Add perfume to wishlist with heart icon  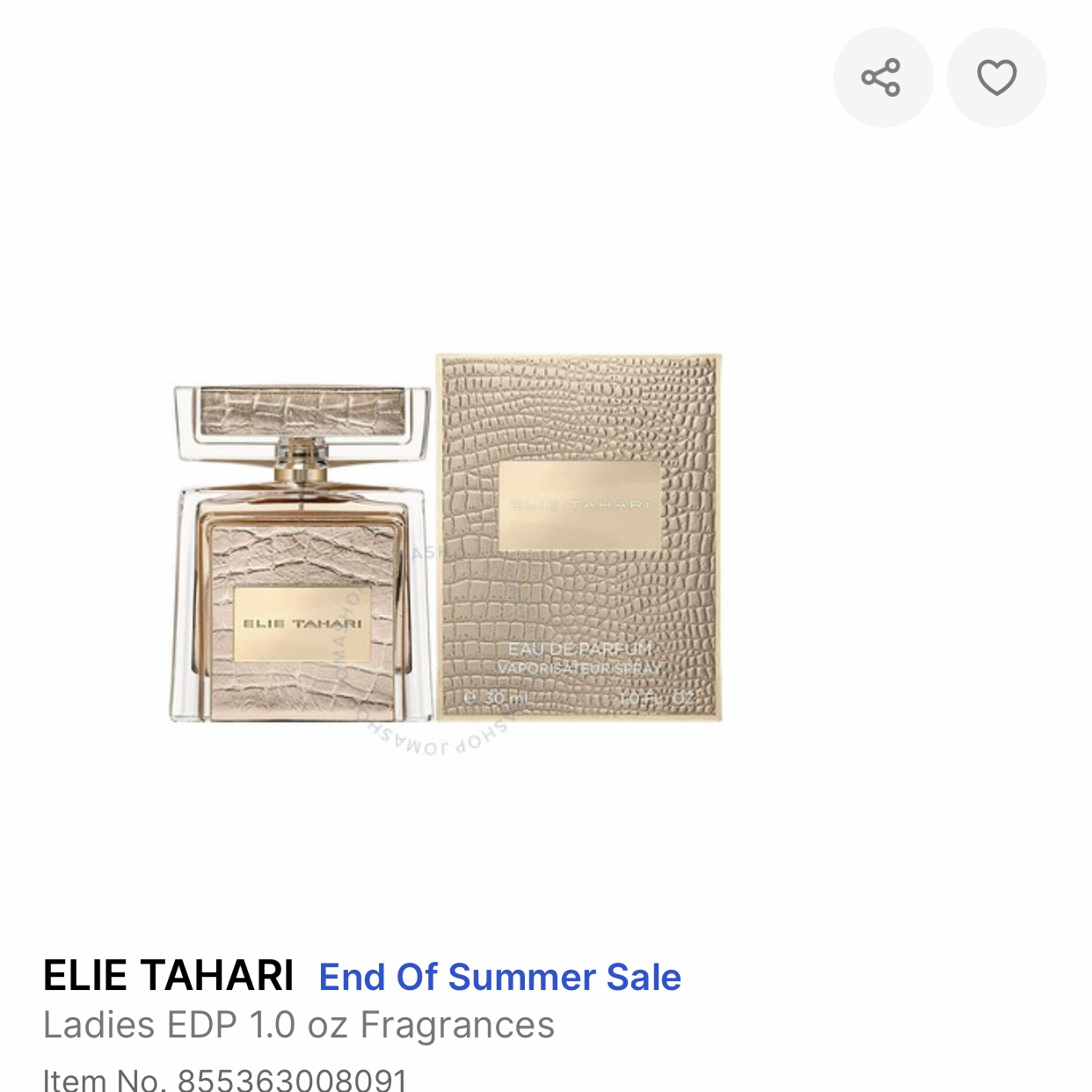[996, 77]
